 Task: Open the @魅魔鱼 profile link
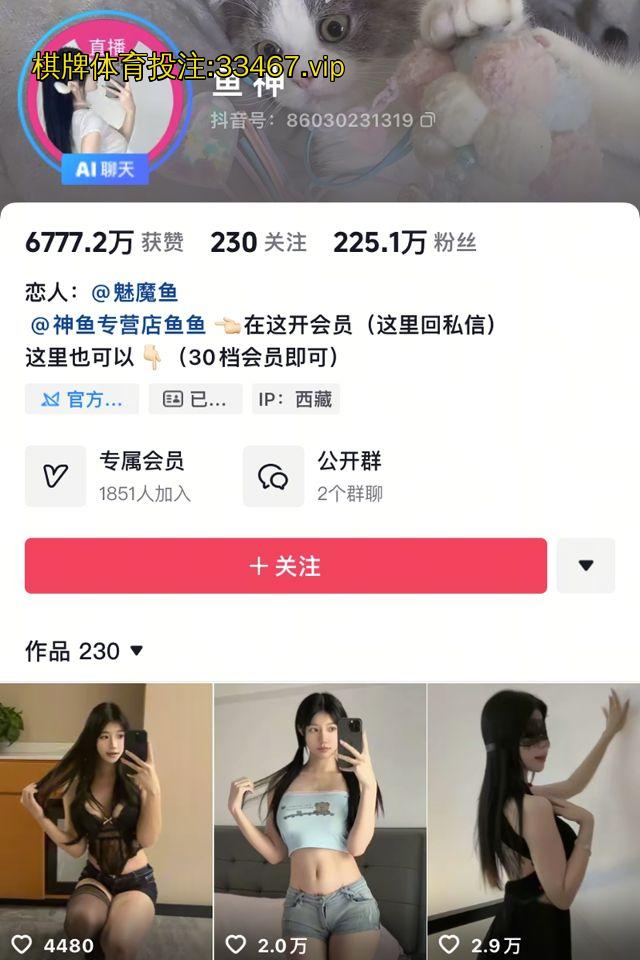pos(134,292)
